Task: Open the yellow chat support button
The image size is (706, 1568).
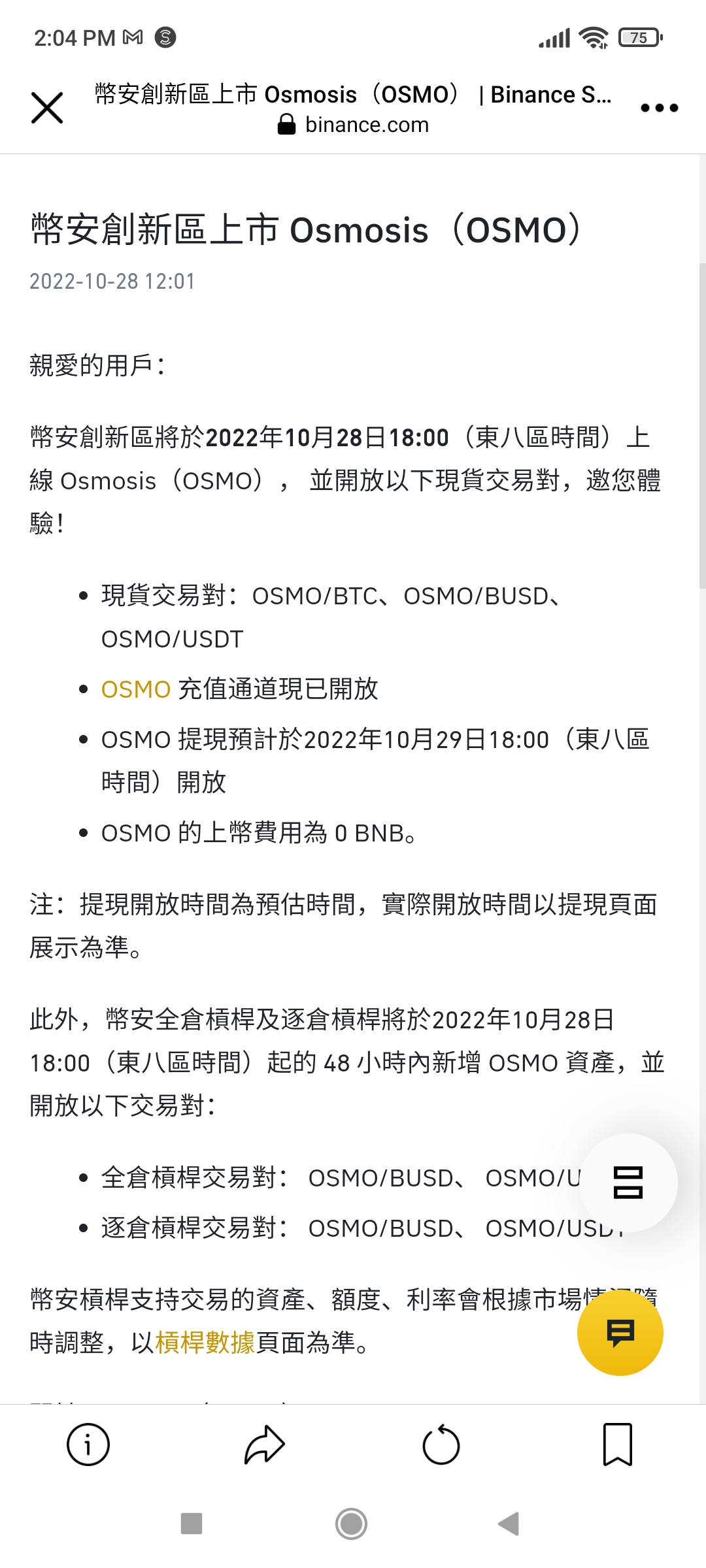Action: coord(620,1333)
